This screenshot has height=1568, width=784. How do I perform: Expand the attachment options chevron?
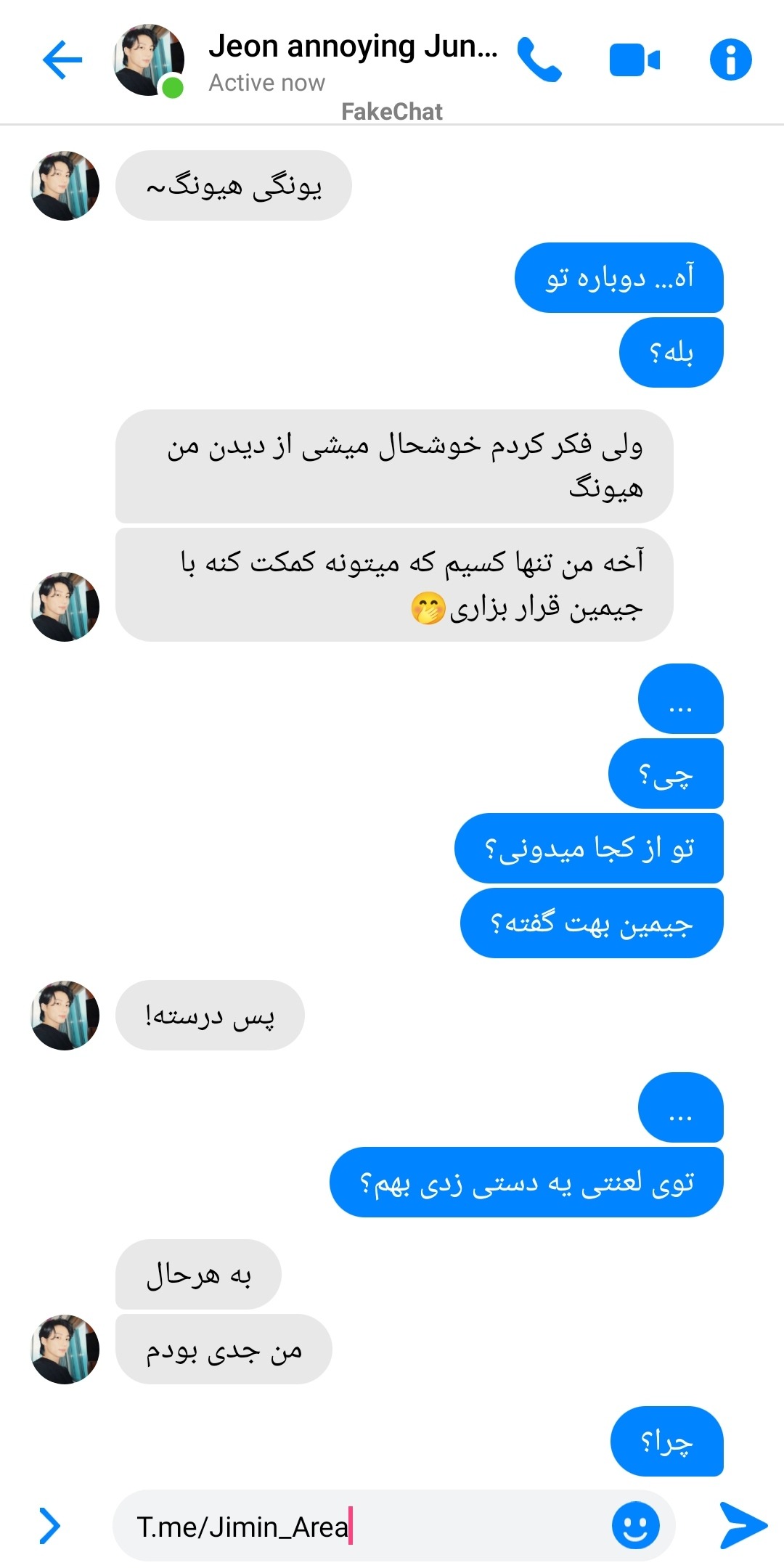click(49, 1526)
